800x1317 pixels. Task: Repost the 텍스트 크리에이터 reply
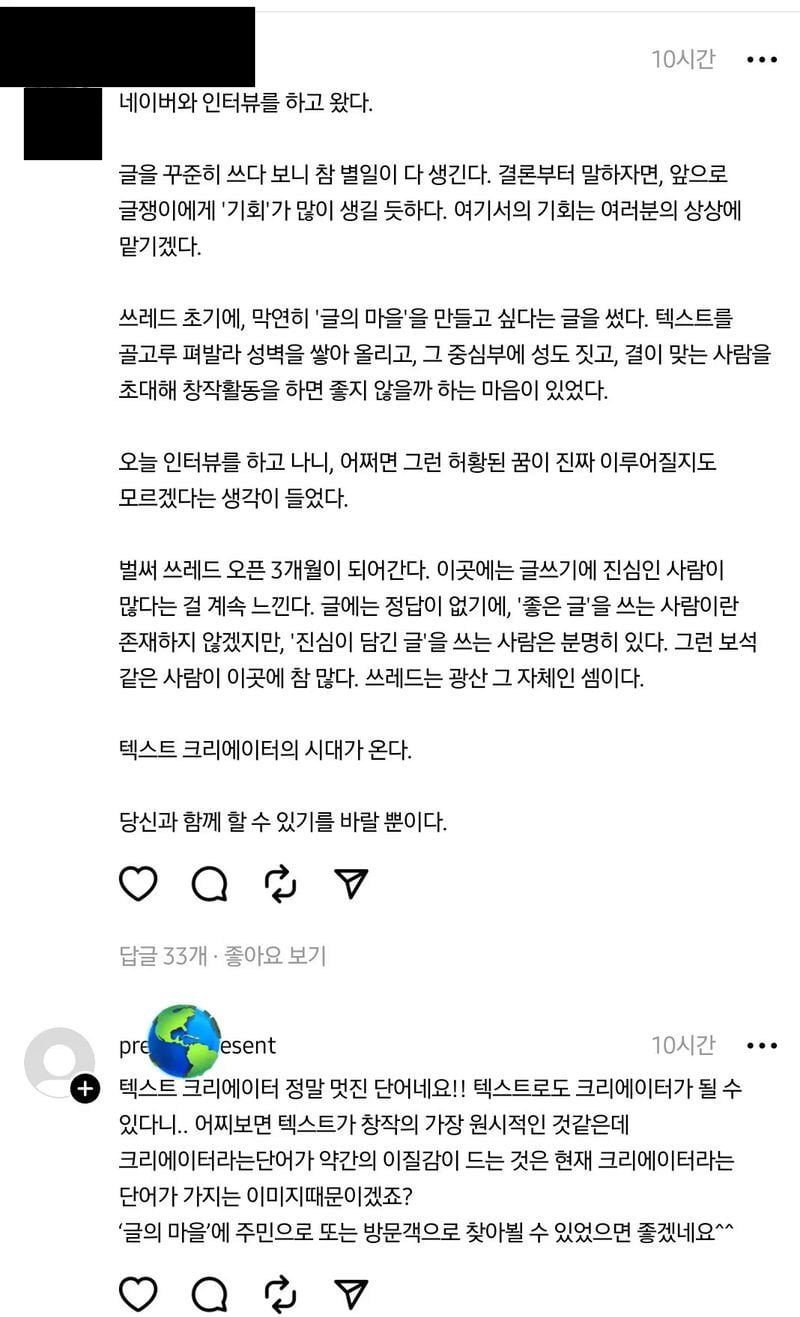click(x=280, y=1294)
